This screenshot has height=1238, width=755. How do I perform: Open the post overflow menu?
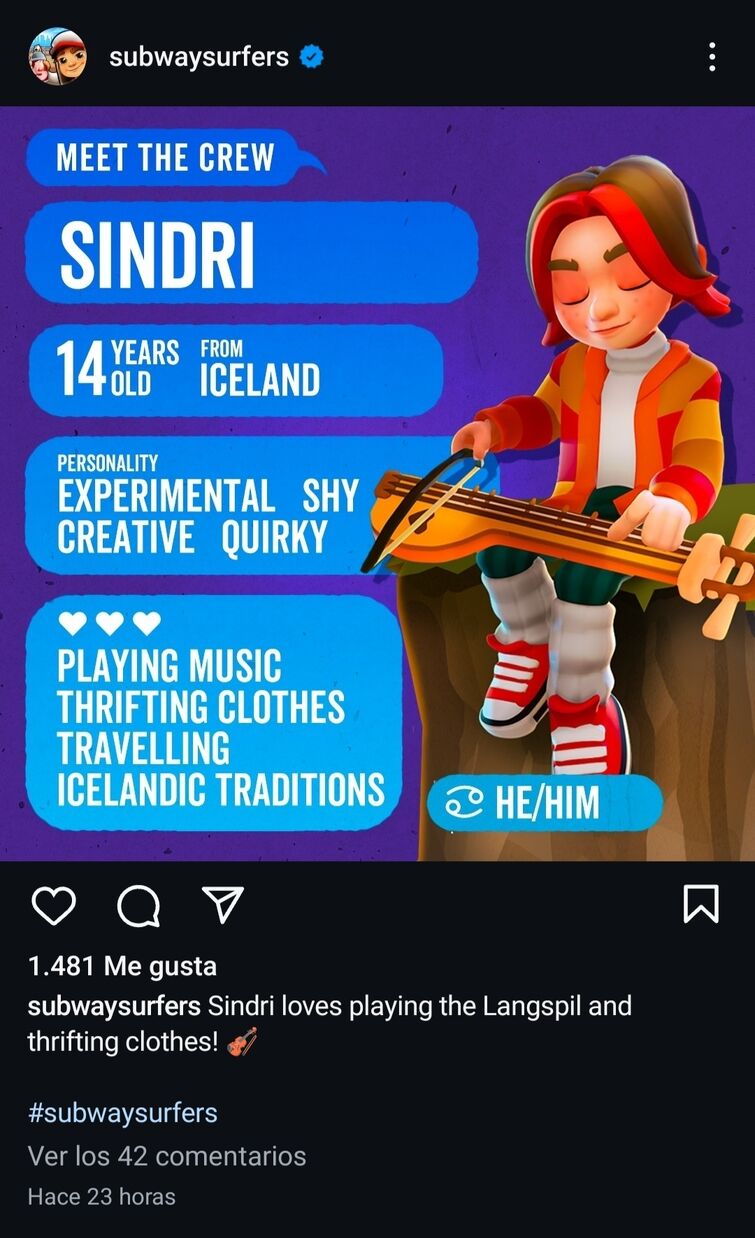pos(711,57)
